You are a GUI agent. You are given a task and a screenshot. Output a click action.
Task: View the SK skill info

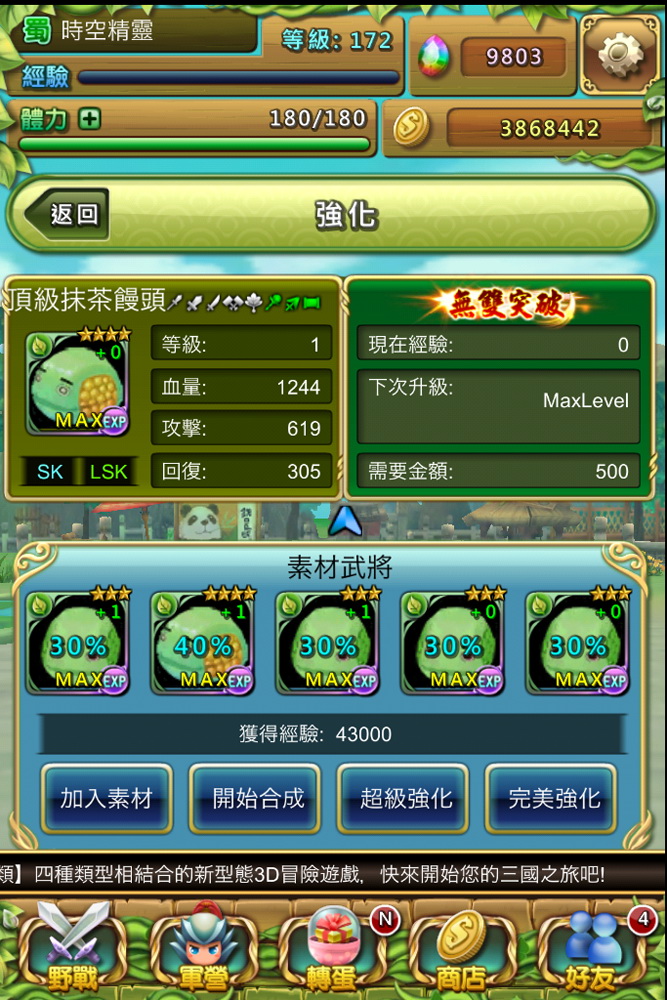(50, 472)
